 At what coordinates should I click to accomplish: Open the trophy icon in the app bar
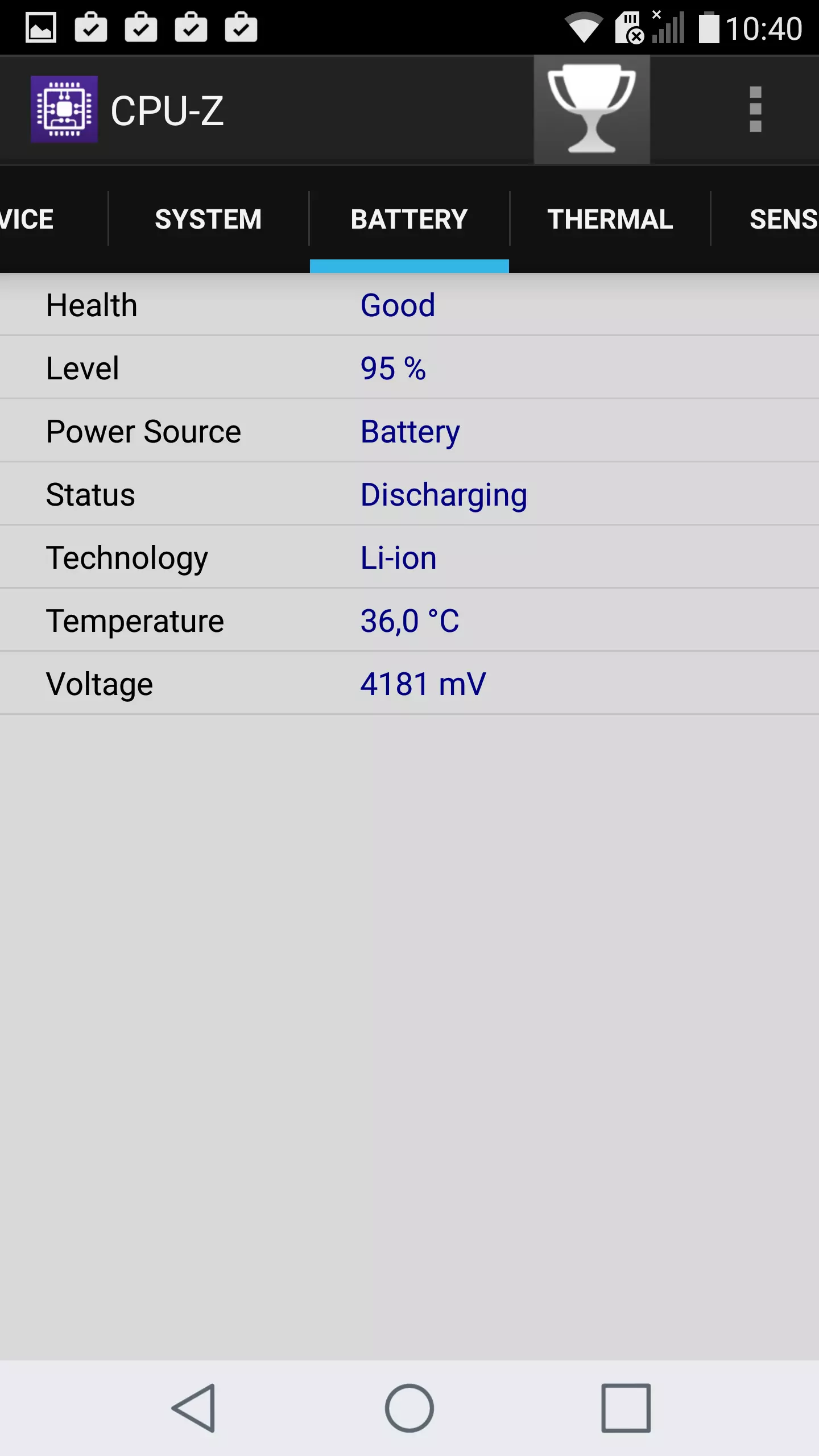pos(591,109)
